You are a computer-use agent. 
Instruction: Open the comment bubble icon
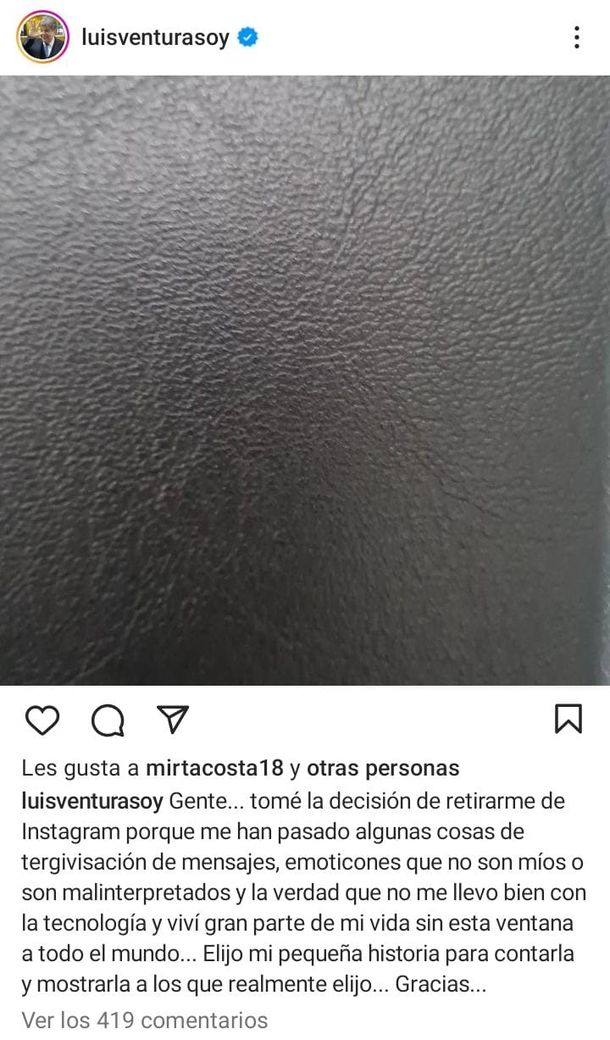(x=107, y=720)
